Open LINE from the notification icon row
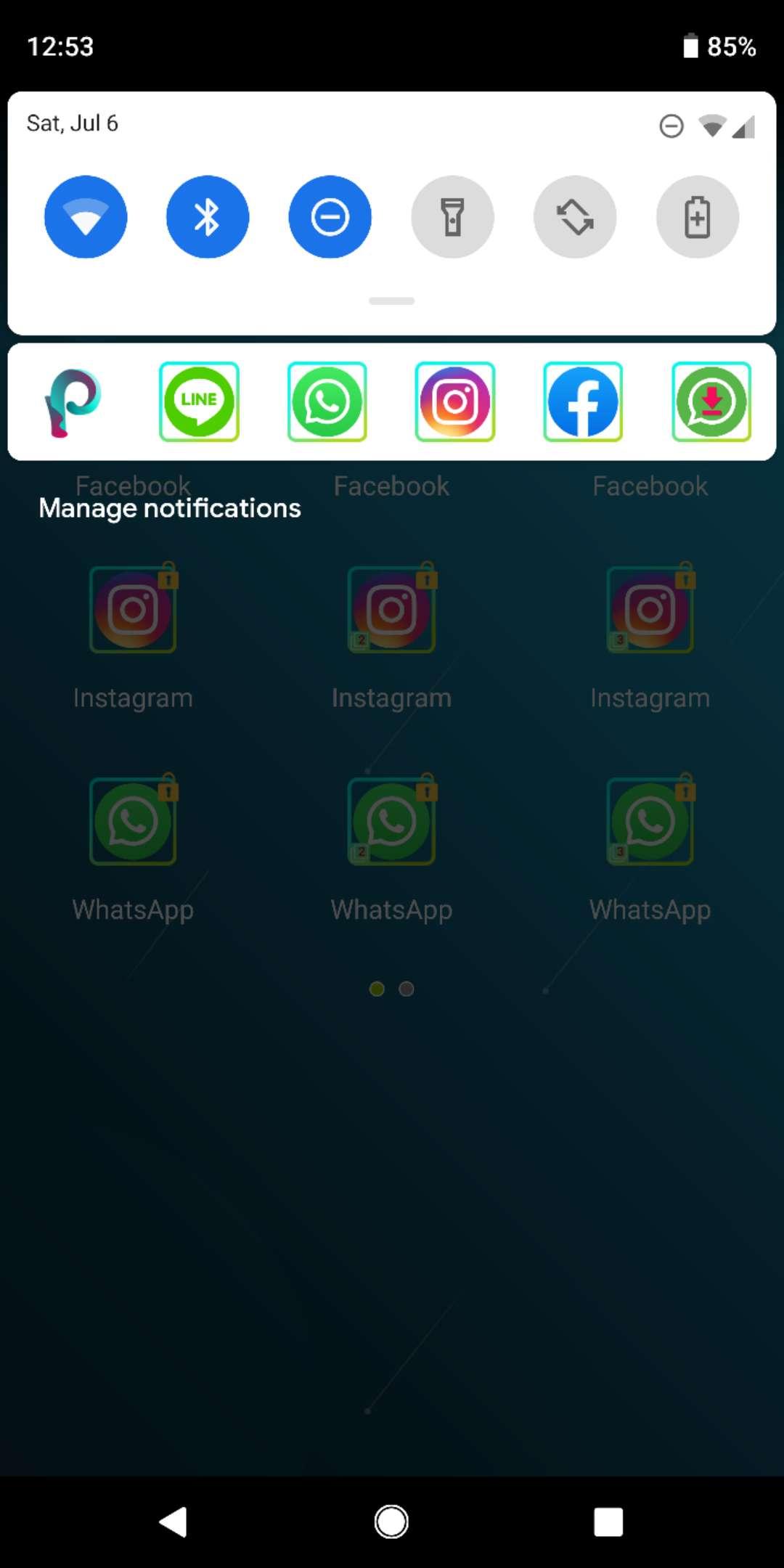The height and width of the screenshot is (1568, 784). point(199,401)
